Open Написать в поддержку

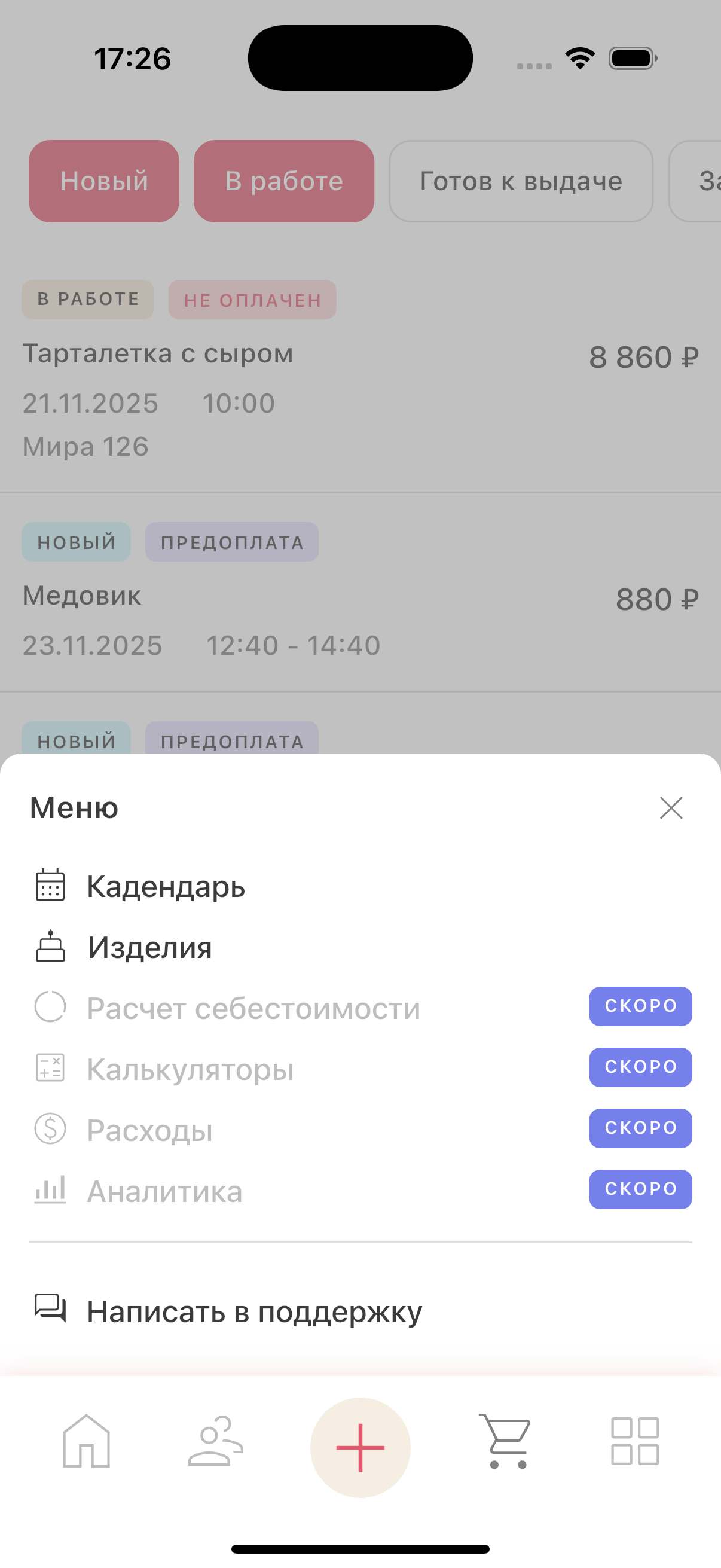254,1311
